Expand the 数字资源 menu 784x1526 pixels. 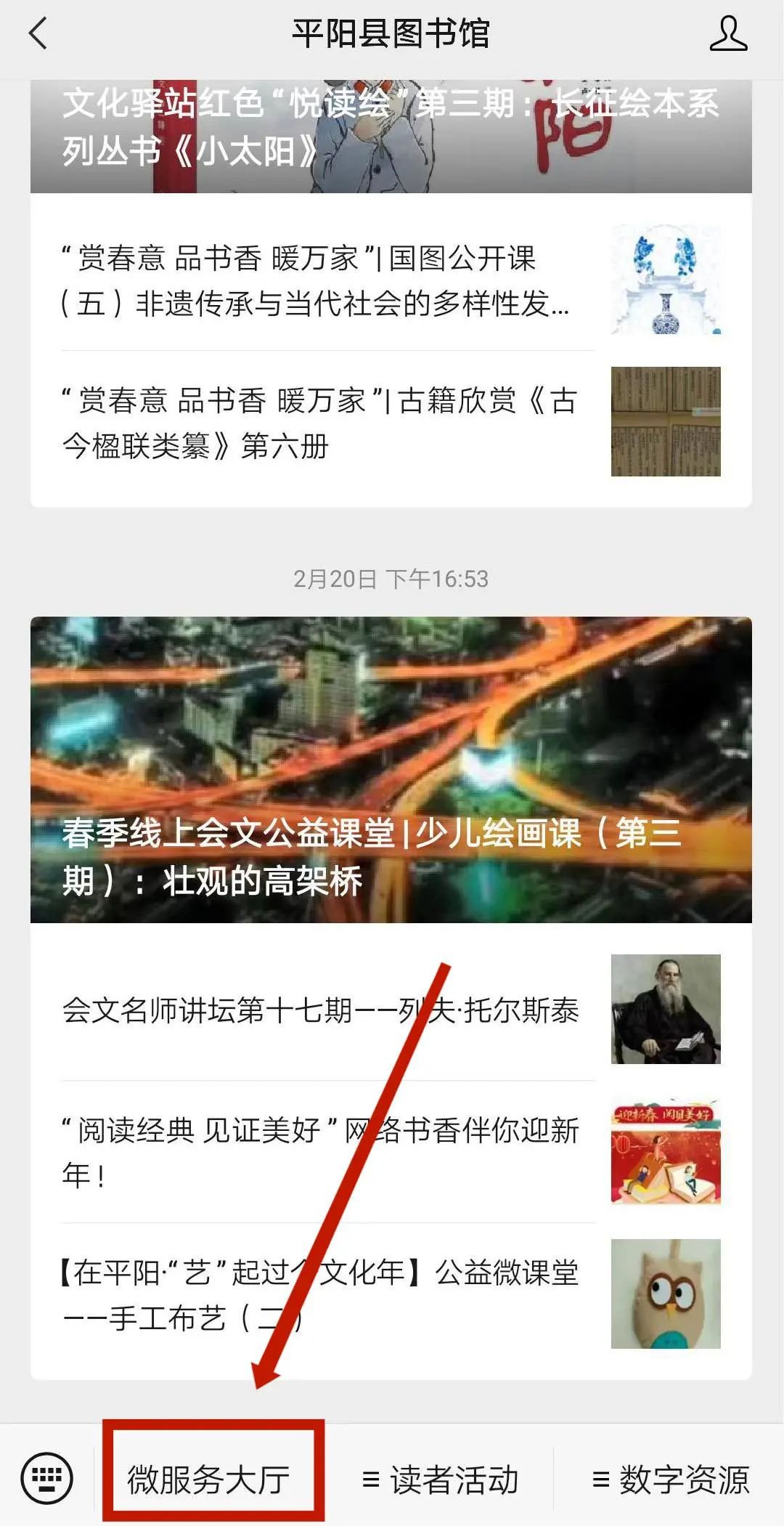click(671, 1480)
